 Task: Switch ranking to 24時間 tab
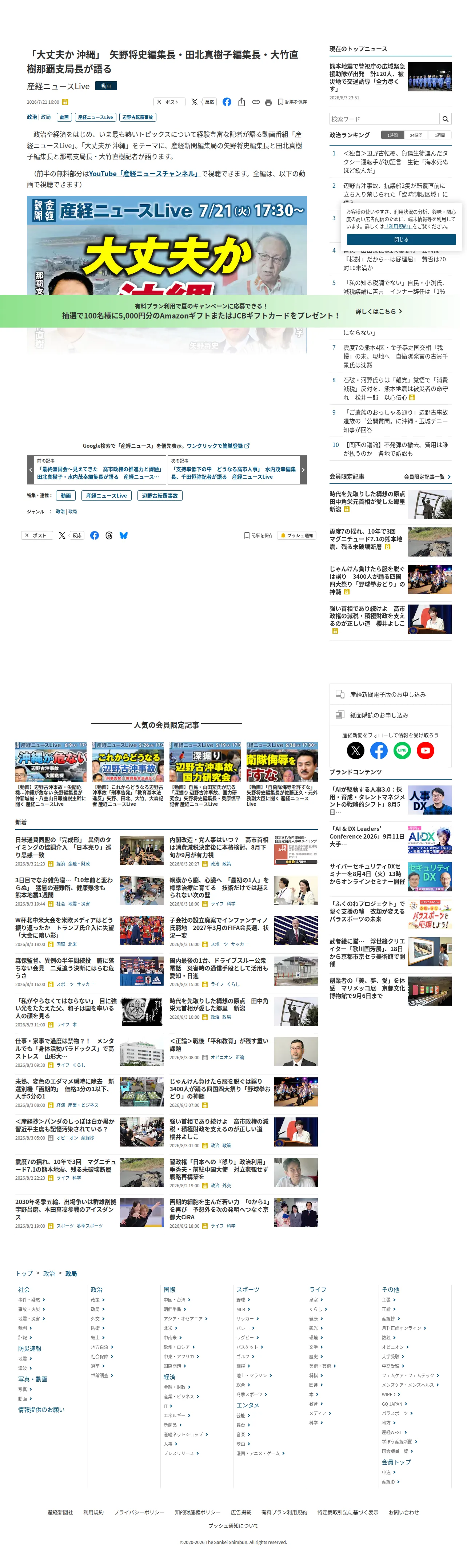416,135
